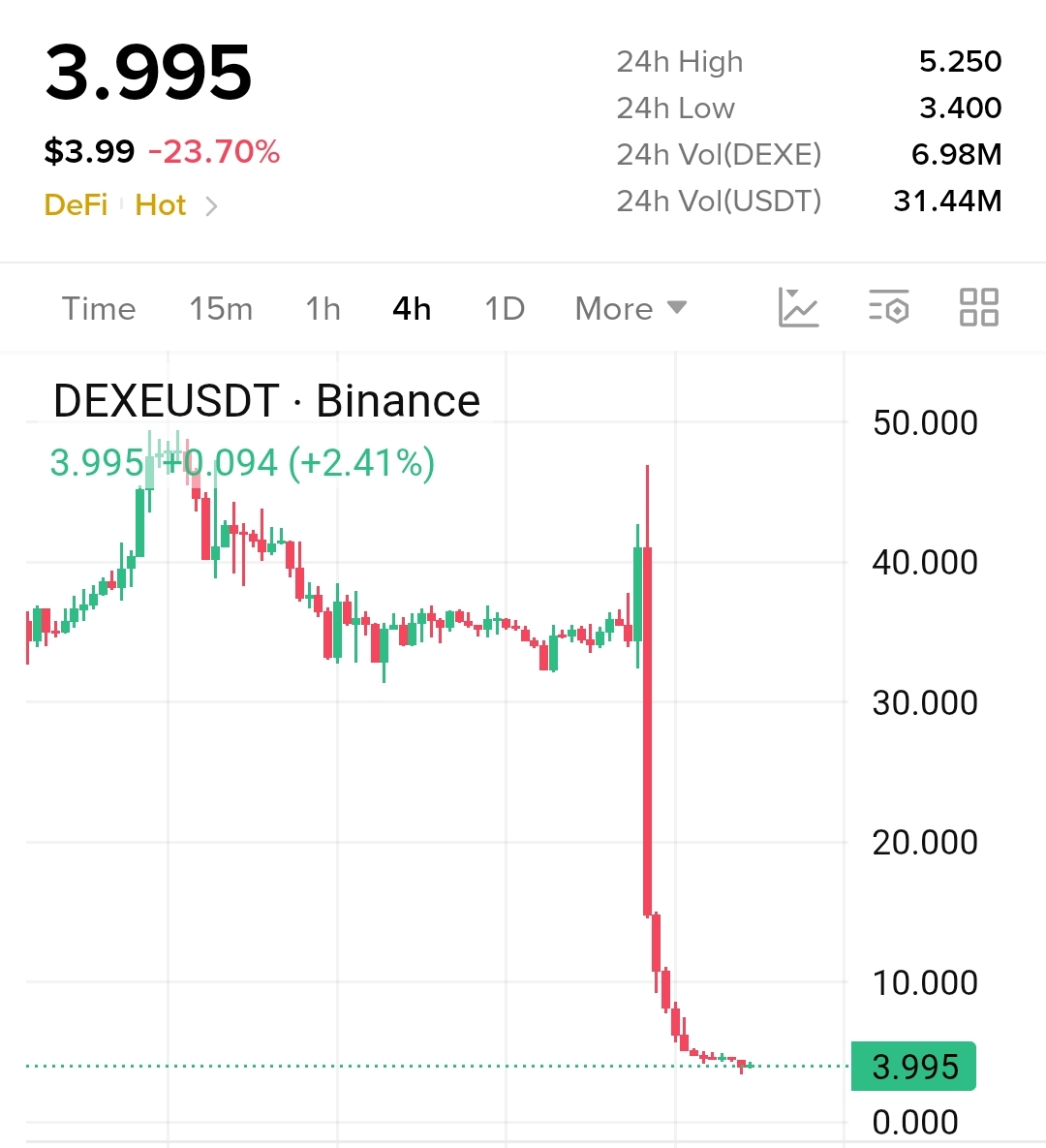Open chart indicator settings icon
Screen dimensions: 1046x1148
pyautogui.click(x=889, y=307)
